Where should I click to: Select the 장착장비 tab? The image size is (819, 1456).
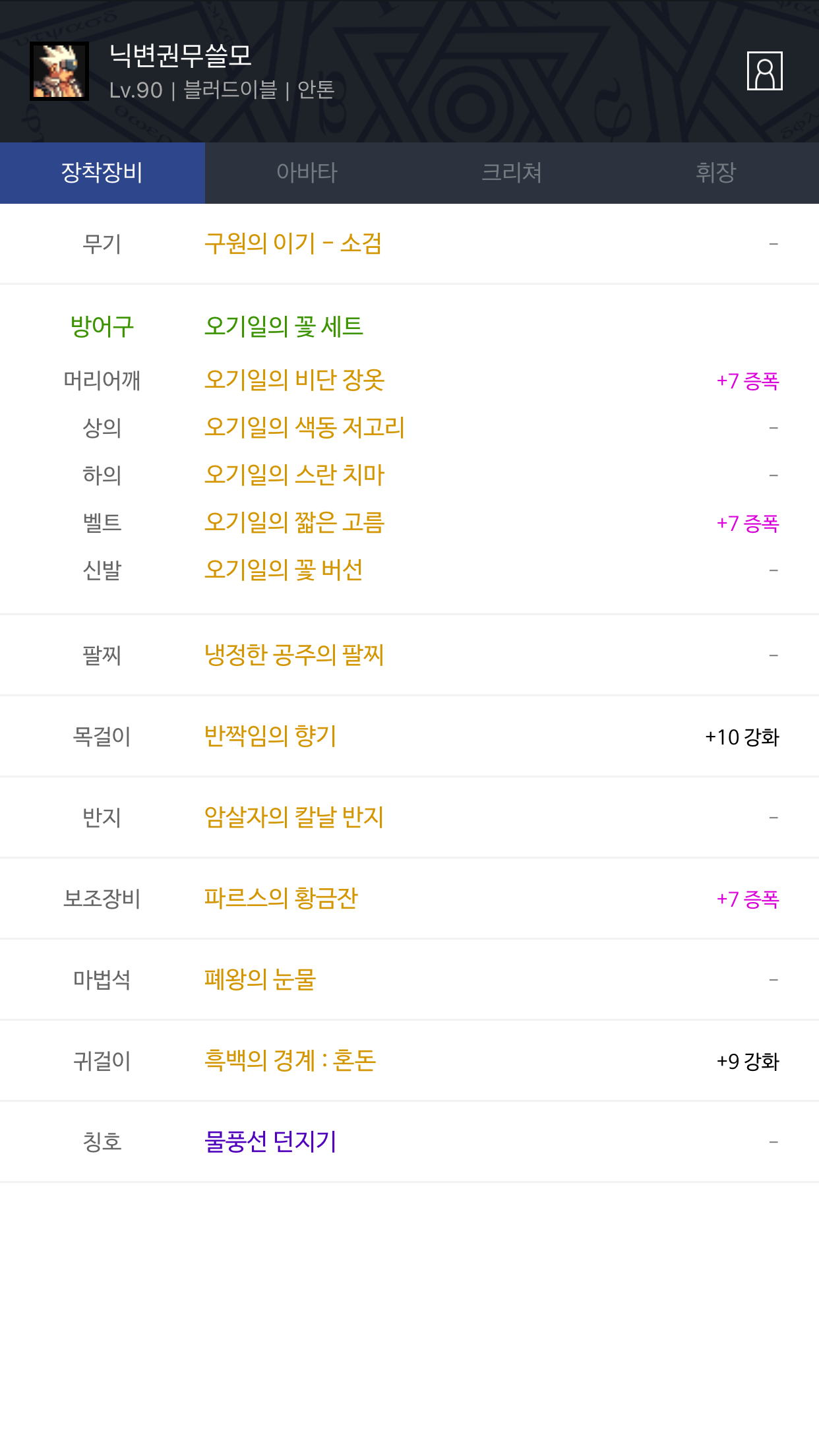102,173
